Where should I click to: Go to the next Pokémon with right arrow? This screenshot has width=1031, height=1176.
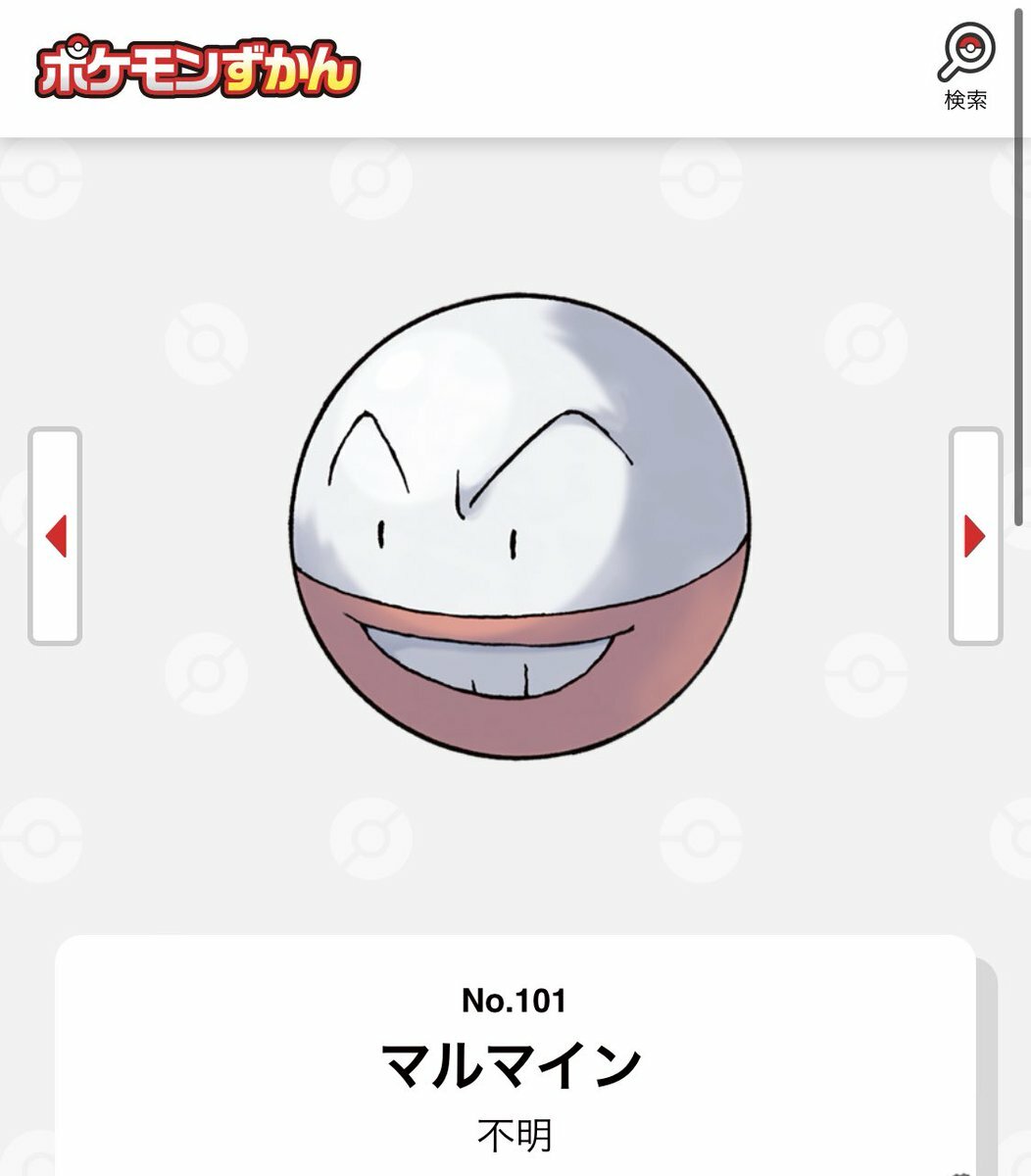tap(975, 536)
